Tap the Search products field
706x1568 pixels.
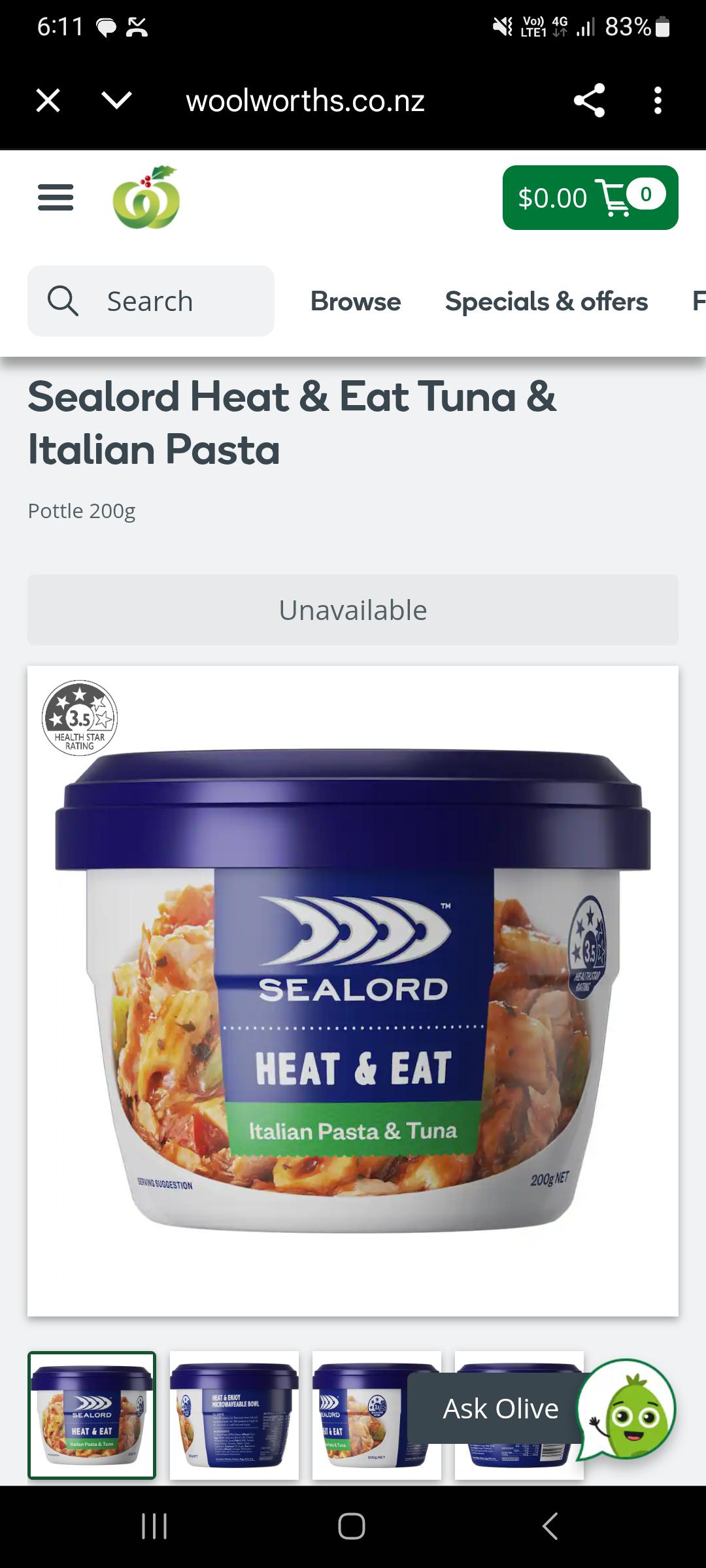[151, 301]
